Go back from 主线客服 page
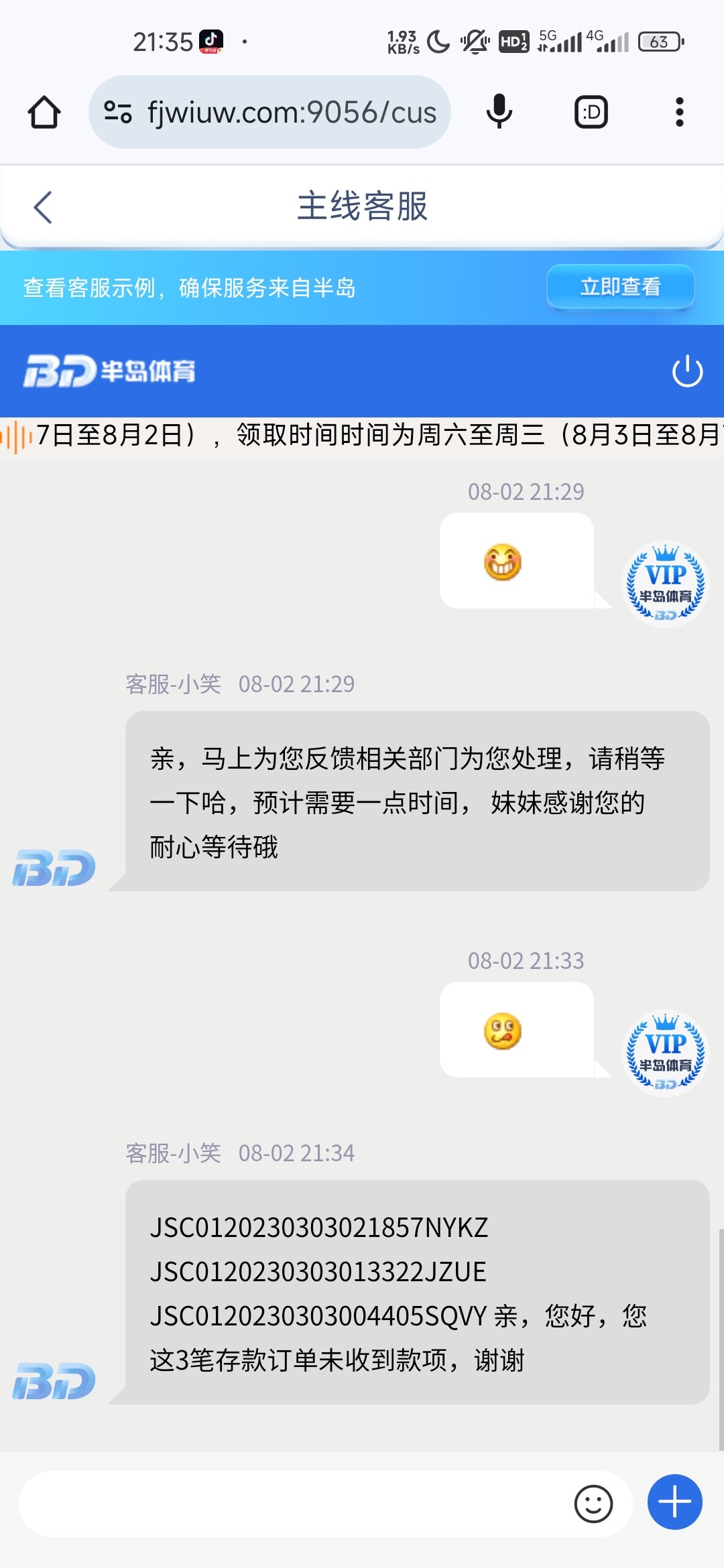Image resolution: width=724 pixels, height=1568 pixels. (43, 207)
